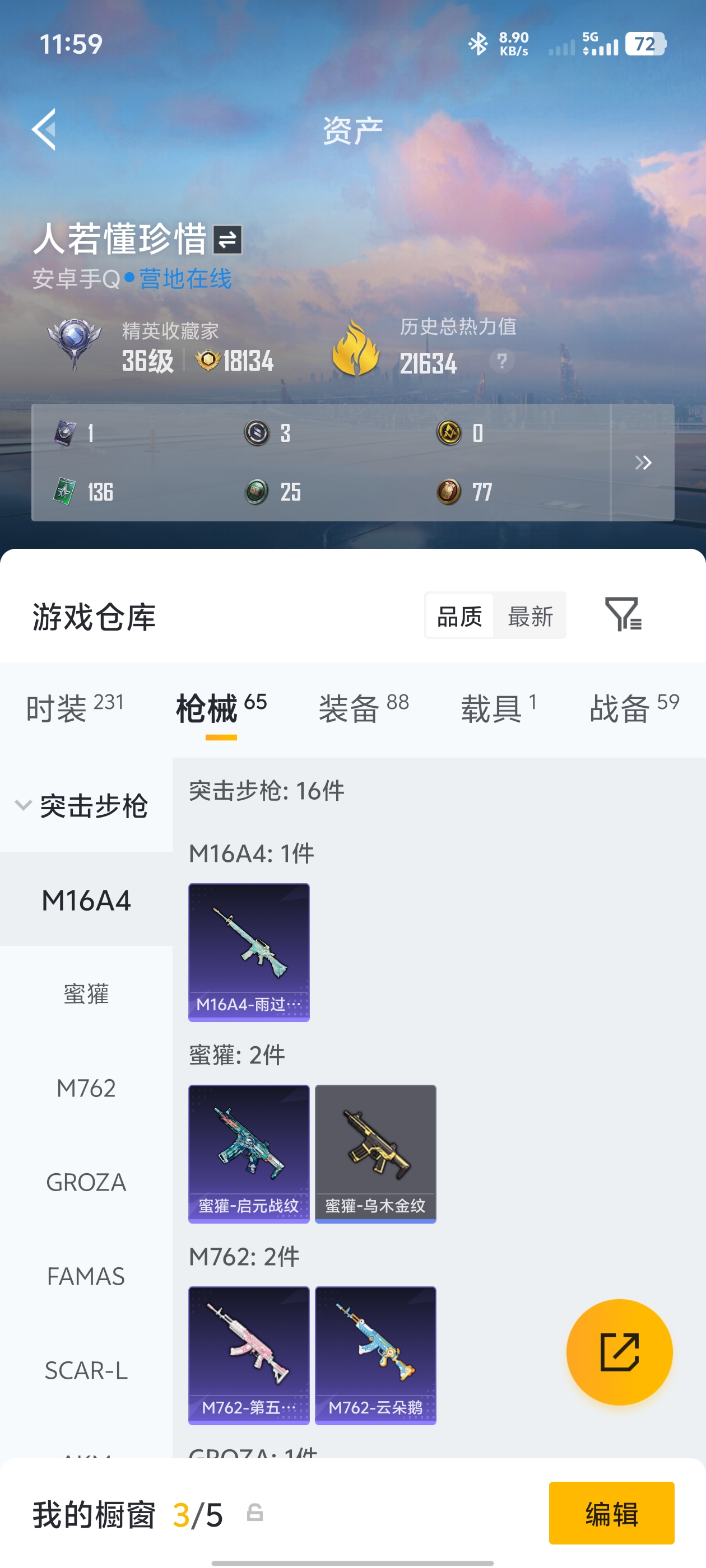
Task: Select the M762-云朵鹅 weapon thumbnail
Action: pos(375,1351)
